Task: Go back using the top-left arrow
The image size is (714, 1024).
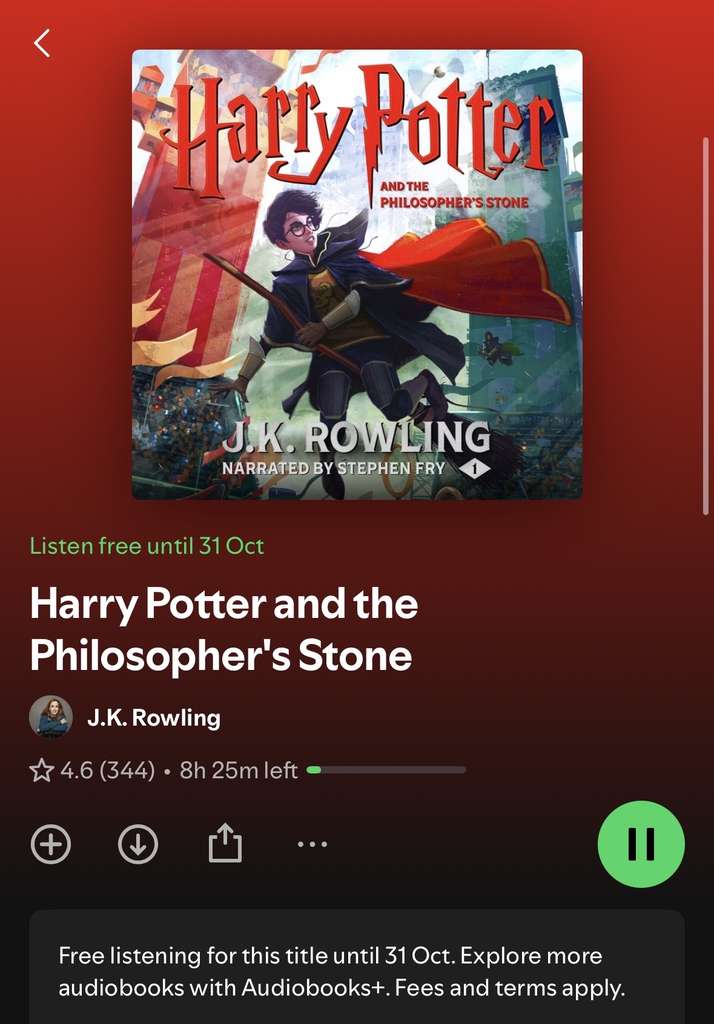Action: (42, 43)
